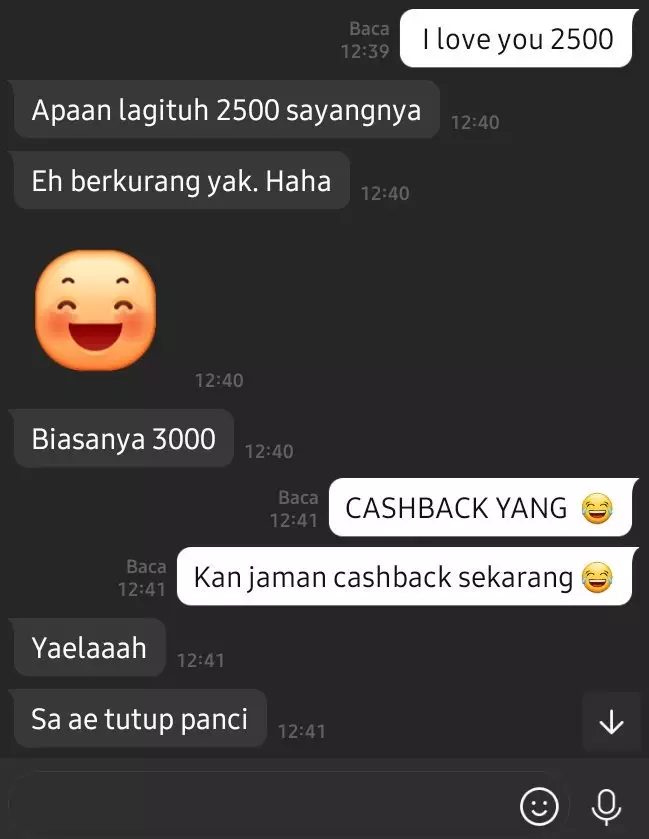The height and width of the screenshot is (839, 649).
Task: Focus the message input field
Action: pos(260,804)
